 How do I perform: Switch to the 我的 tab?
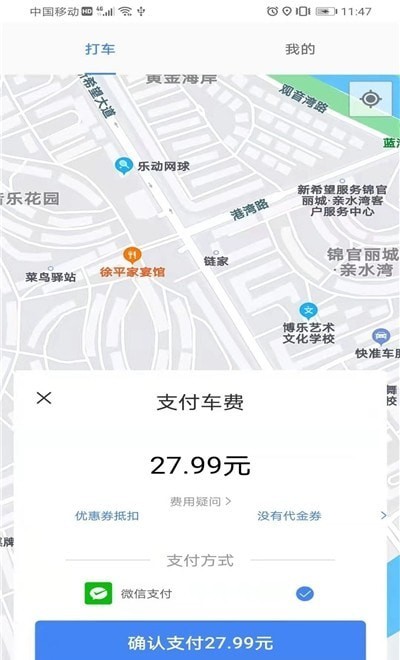click(x=300, y=49)
